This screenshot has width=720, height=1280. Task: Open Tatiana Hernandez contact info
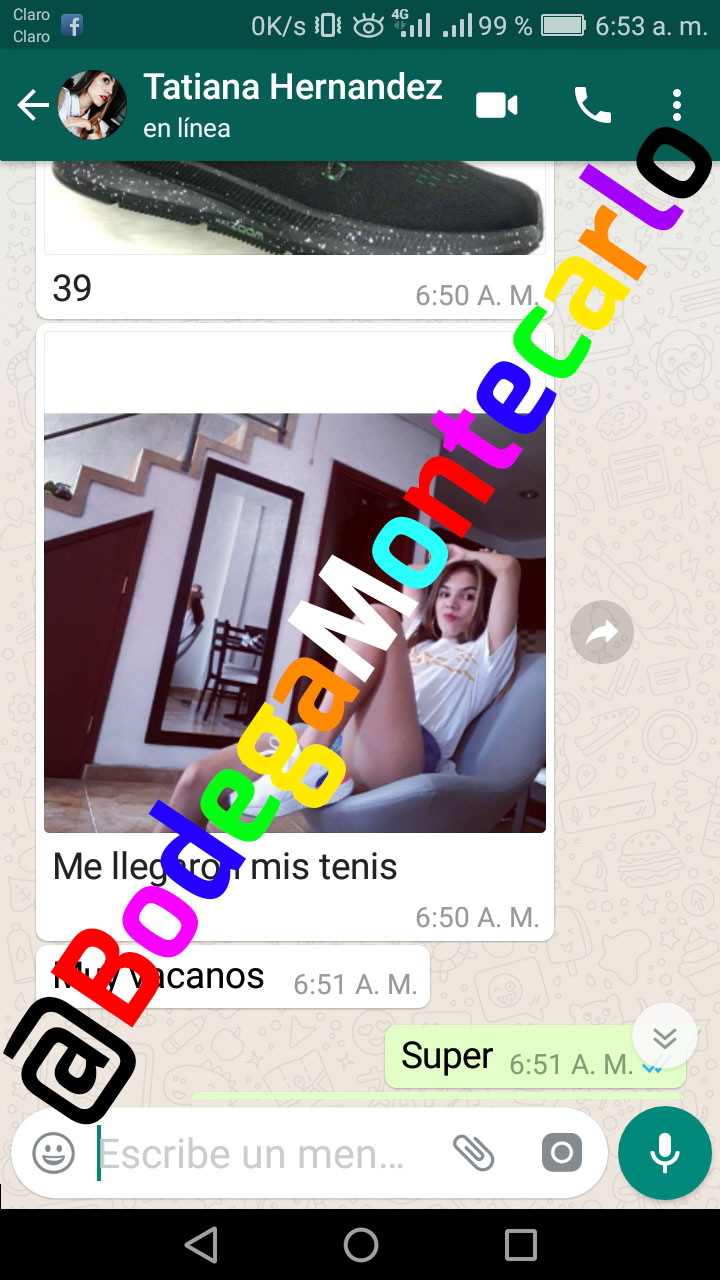tap(290, 105)
